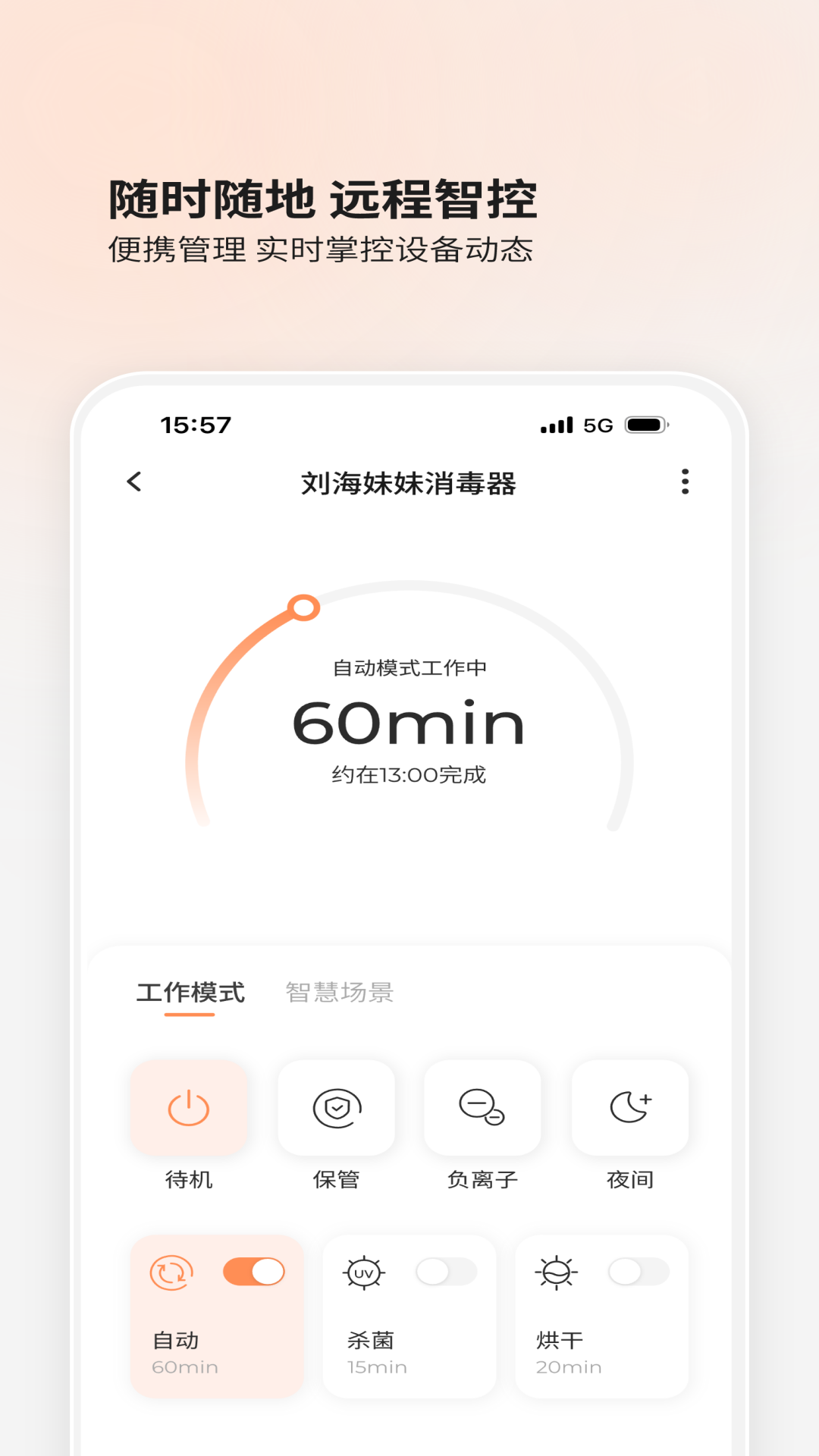Screen dimensions: 819x1456
Task: Disable the 自动 mode toggle switch
Action: tap(253, 1273)
